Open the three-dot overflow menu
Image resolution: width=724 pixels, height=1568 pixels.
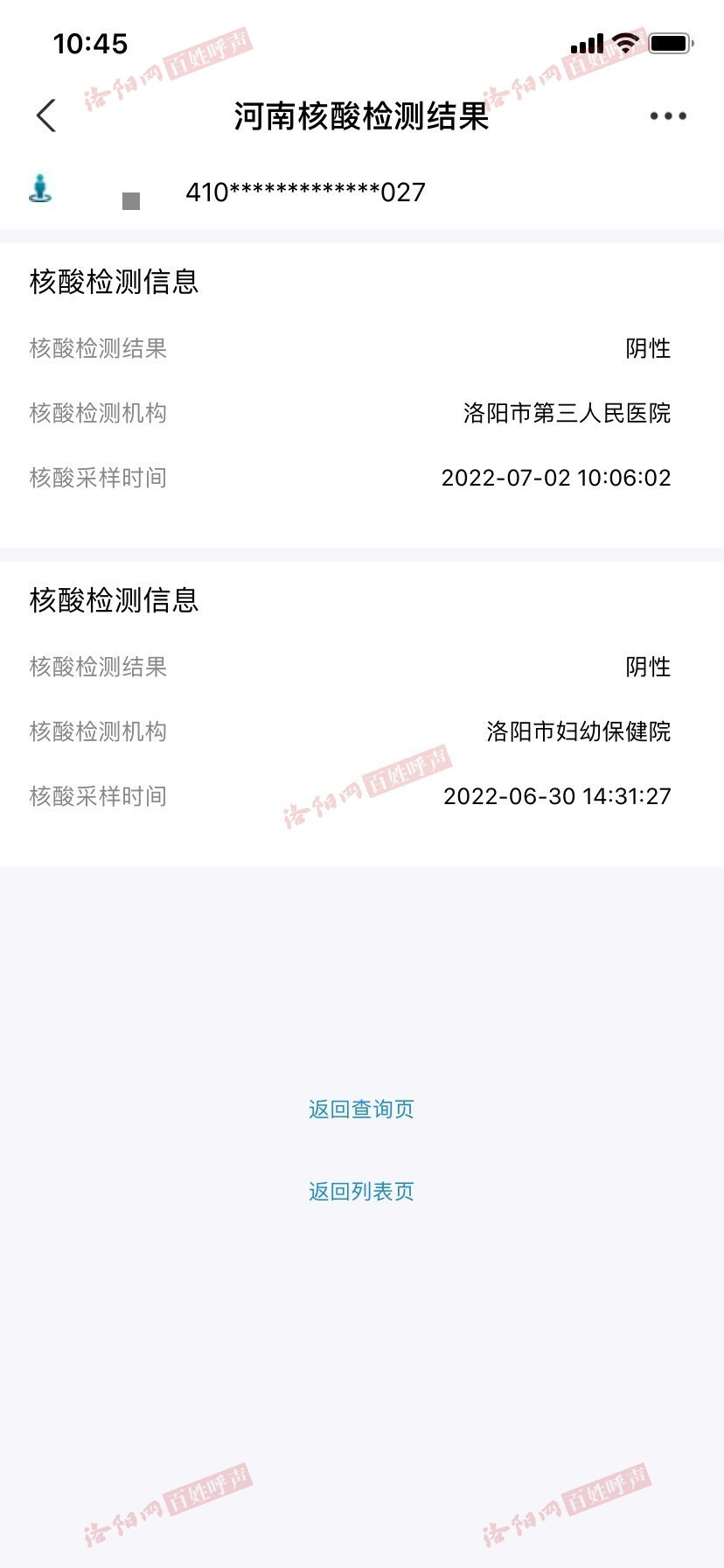(668, 115)
